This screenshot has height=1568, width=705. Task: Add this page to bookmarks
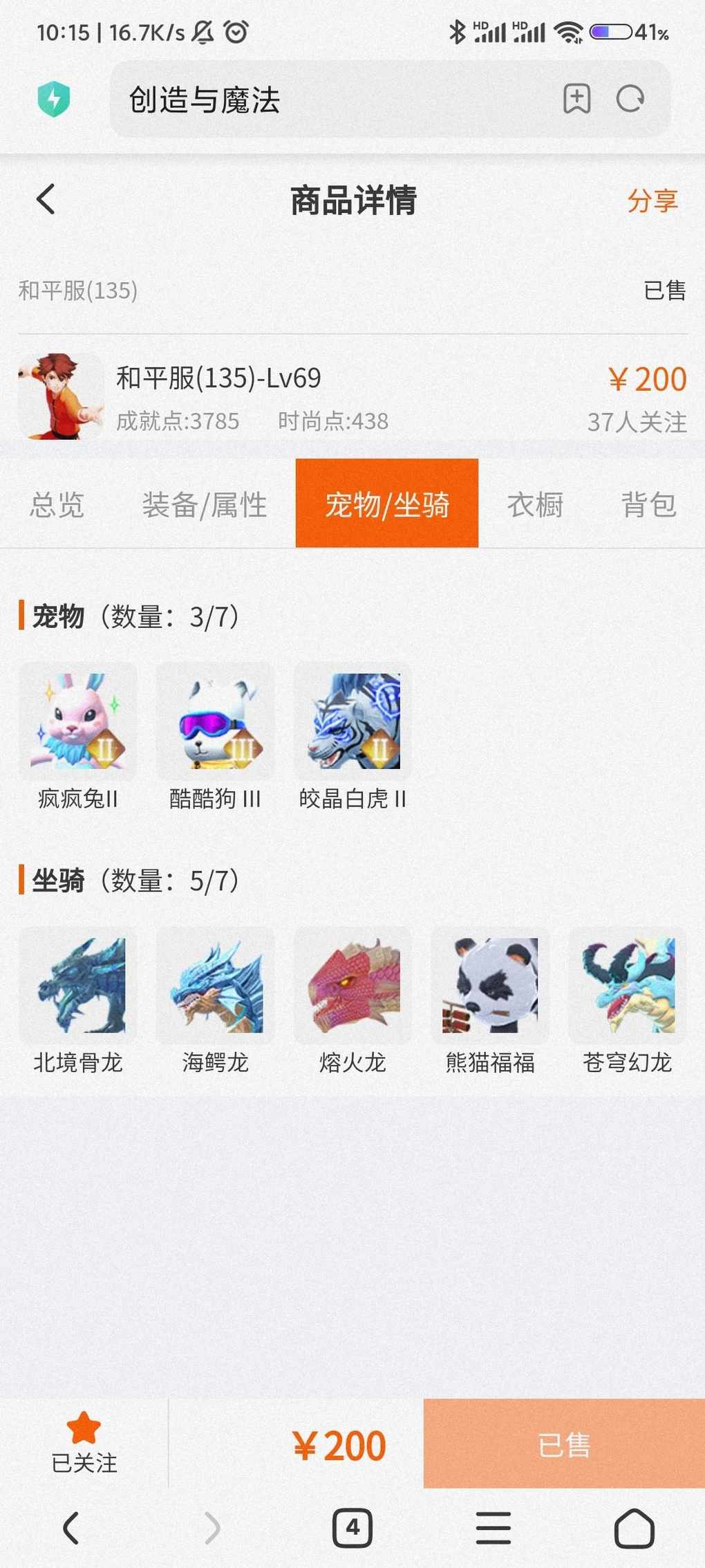(576, 99)
